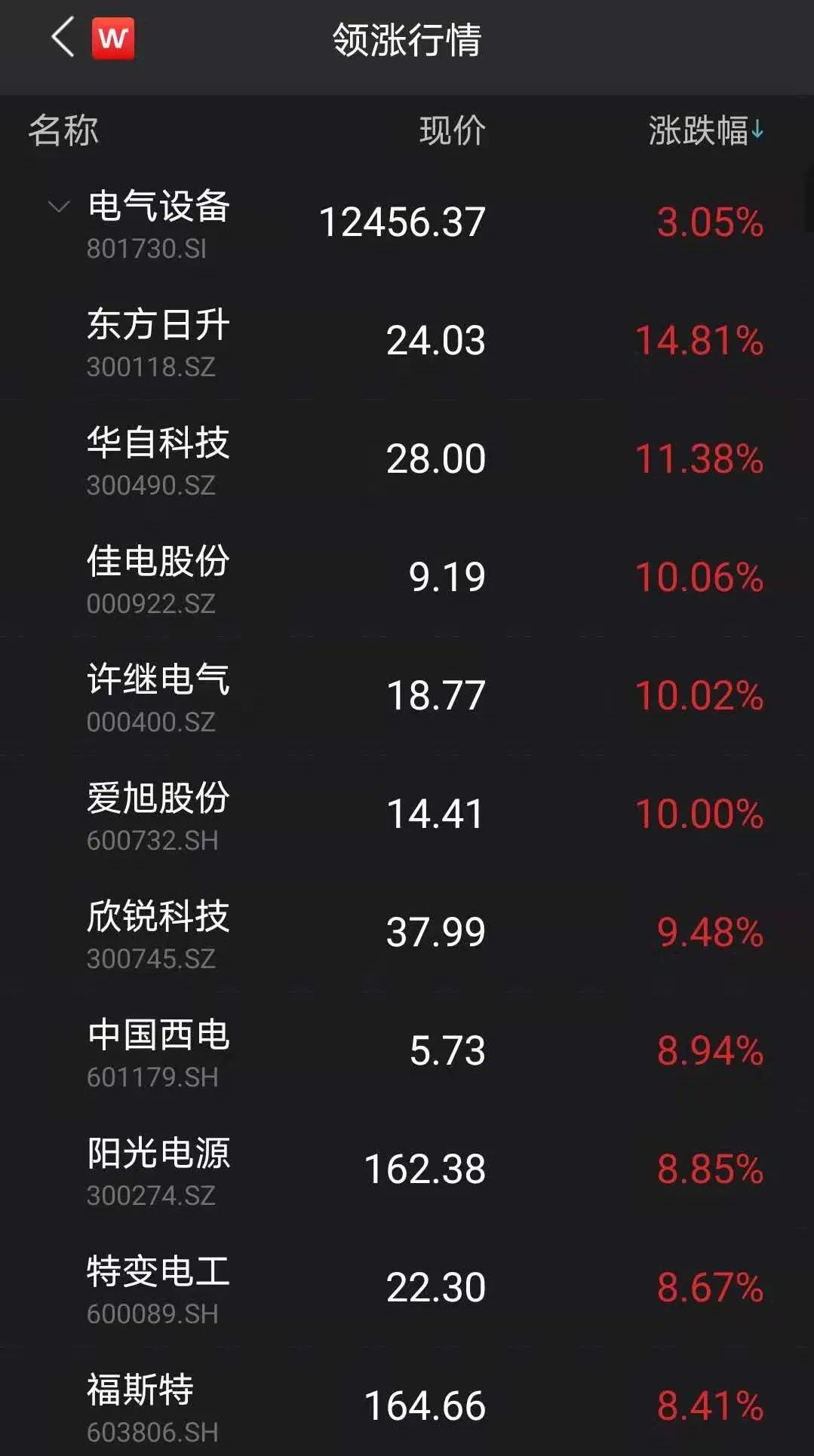Open 阳光电源 stock quote
The height and width of the screenshot is (1456, 814).
coord(407,1169)
